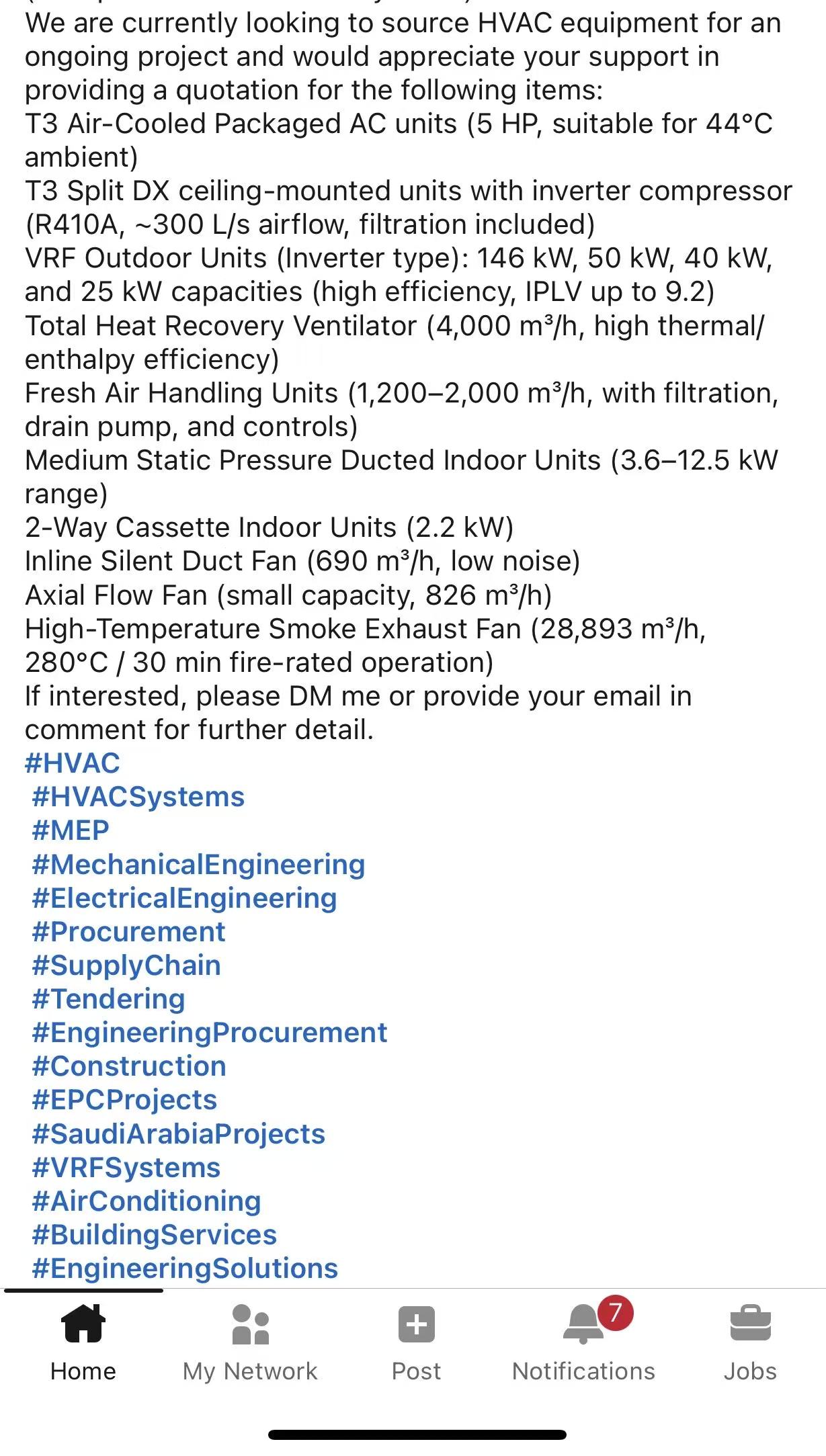Viewport: 826px width, 1456px height.
Task: Open the #Construction hashtag
Action: [129, 1066]
